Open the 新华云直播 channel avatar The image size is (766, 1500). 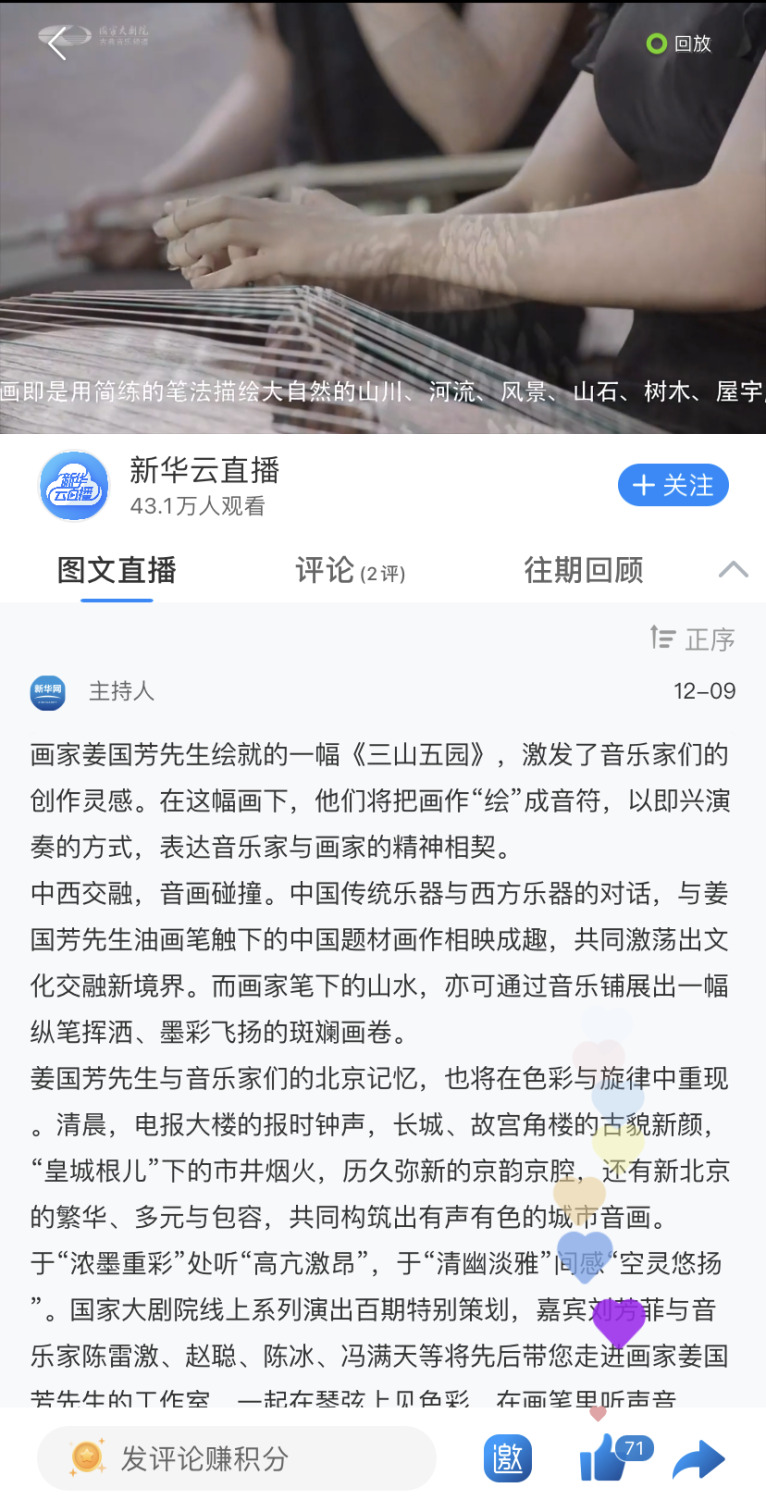(x=74, y=485)
